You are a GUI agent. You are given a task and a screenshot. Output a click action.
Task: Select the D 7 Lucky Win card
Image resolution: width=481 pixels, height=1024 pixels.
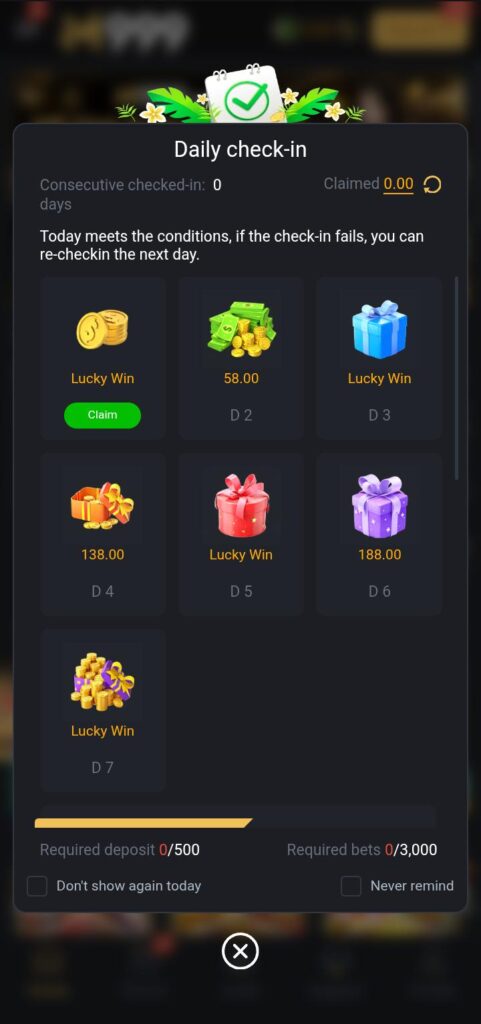pos(102,711)
